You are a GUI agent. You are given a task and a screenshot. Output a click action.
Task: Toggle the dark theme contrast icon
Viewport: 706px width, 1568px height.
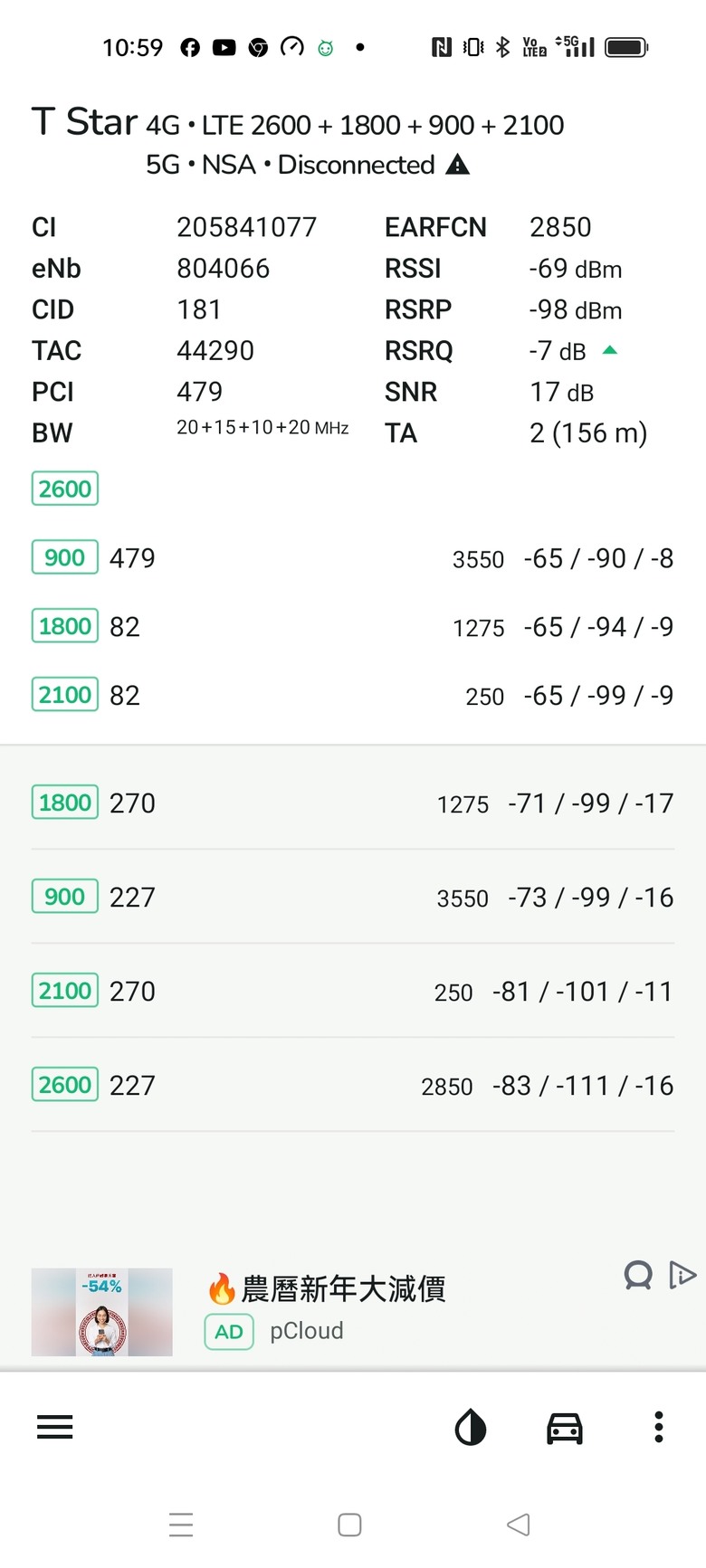[470, 1428]
